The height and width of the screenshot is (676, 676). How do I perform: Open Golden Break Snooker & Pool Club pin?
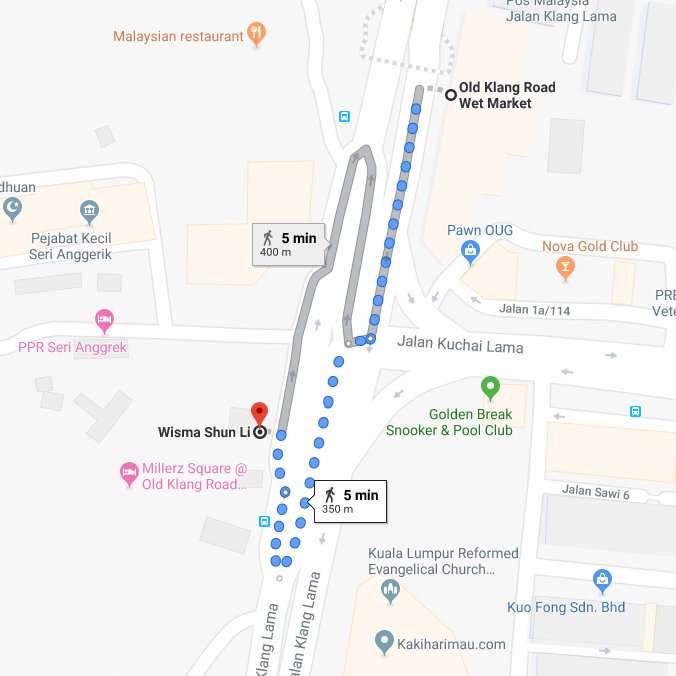click(x=490, y=387)
